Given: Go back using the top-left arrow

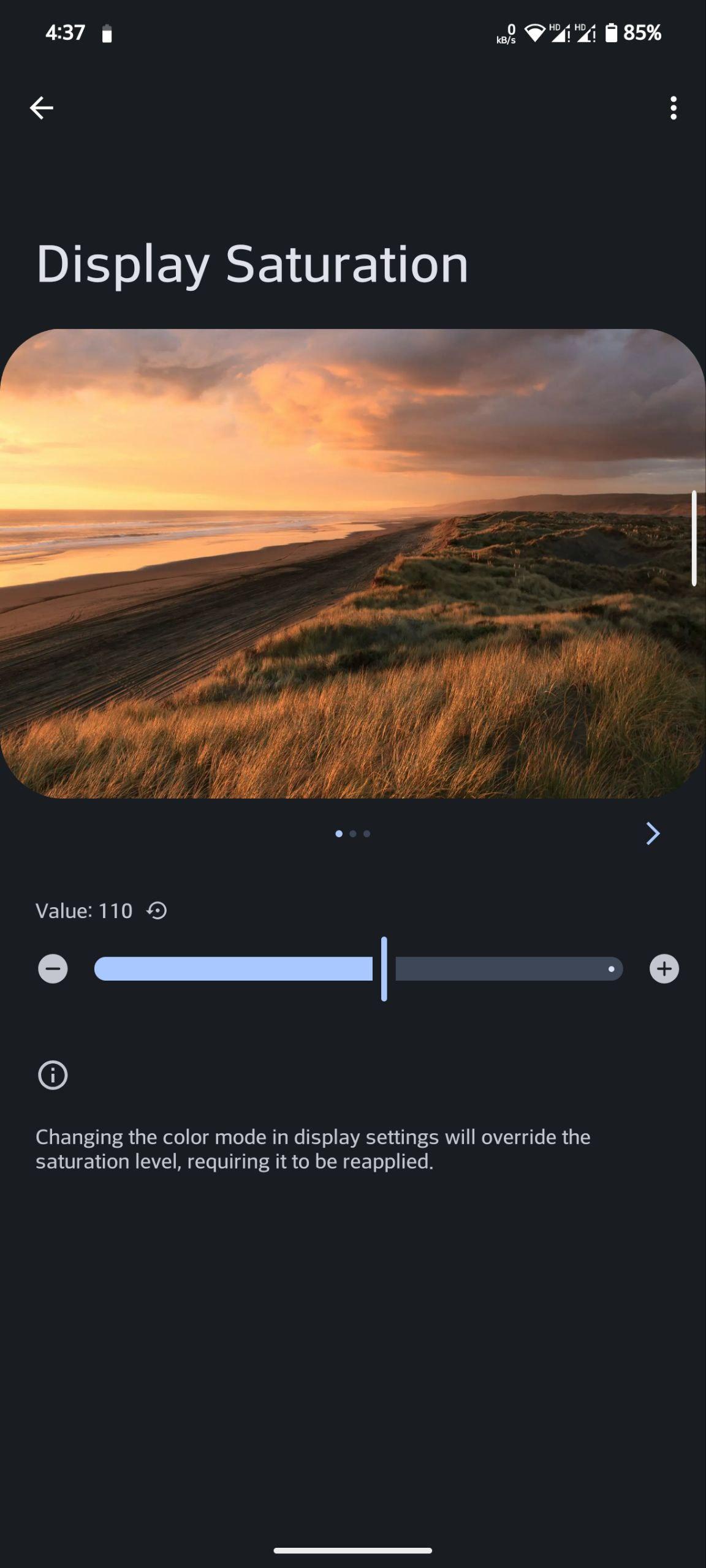Looking at the screenshot, I should (x=42, y=108).
